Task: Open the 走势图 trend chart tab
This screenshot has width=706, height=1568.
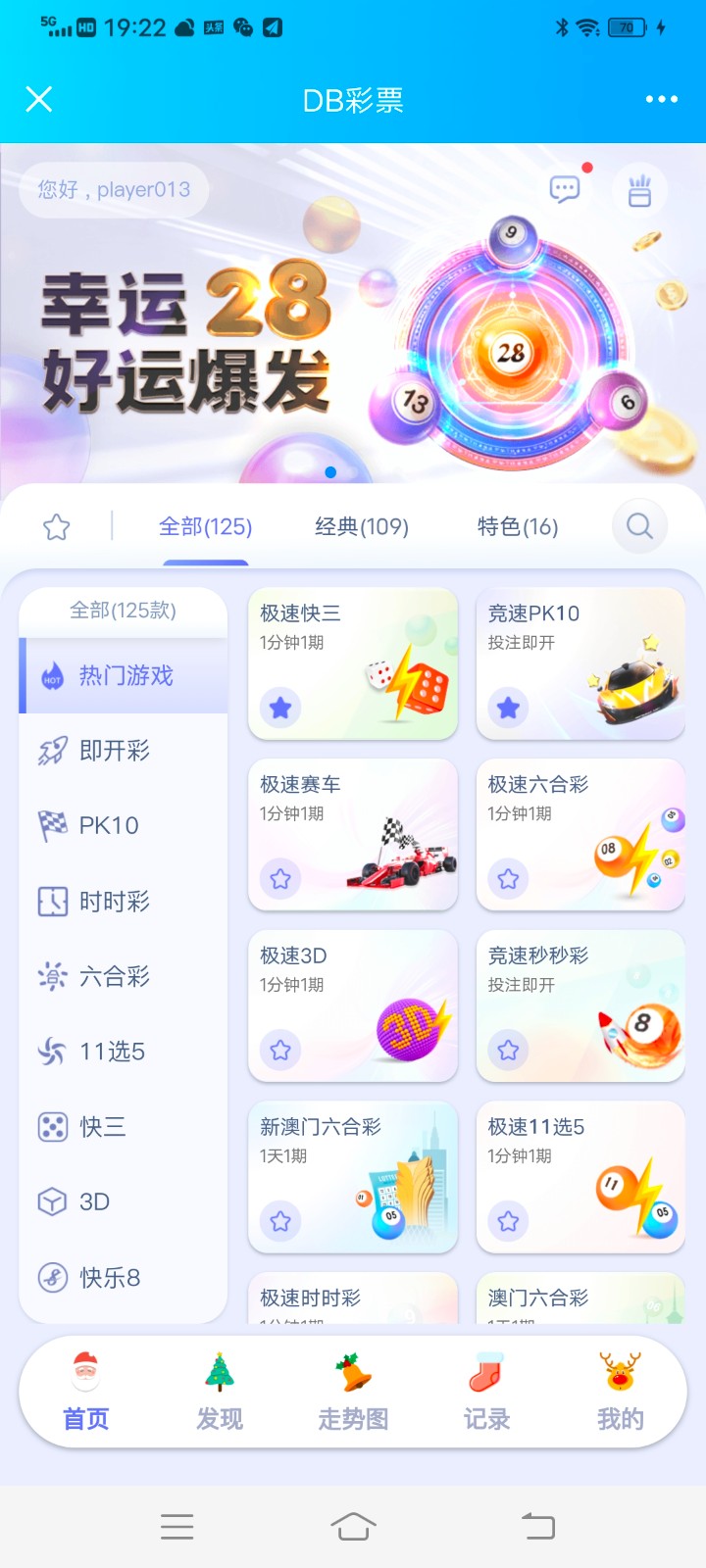Action: point(353,1392)
